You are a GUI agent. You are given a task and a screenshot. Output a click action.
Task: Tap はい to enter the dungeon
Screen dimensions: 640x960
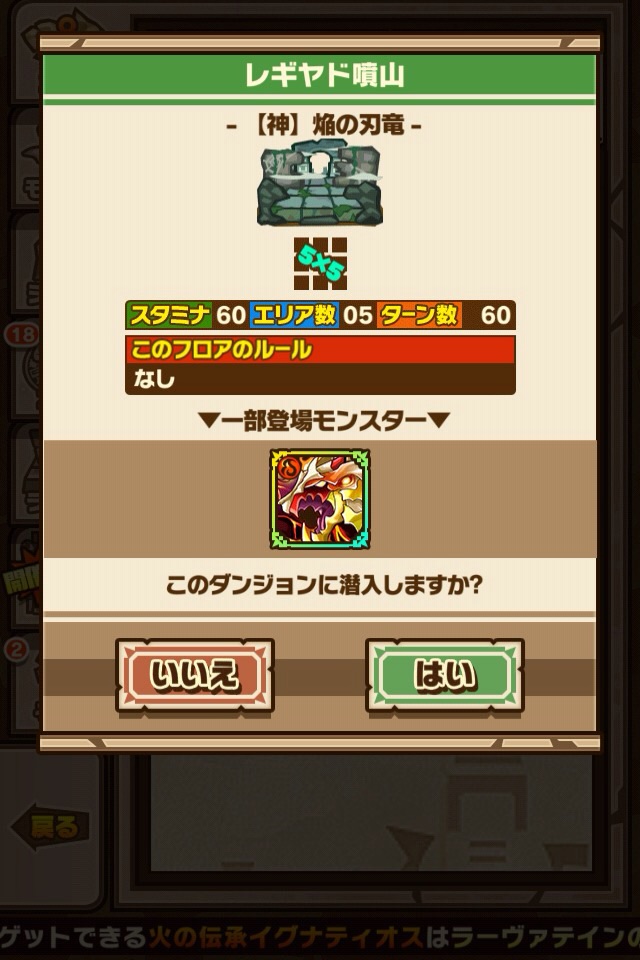pos(444,676)
